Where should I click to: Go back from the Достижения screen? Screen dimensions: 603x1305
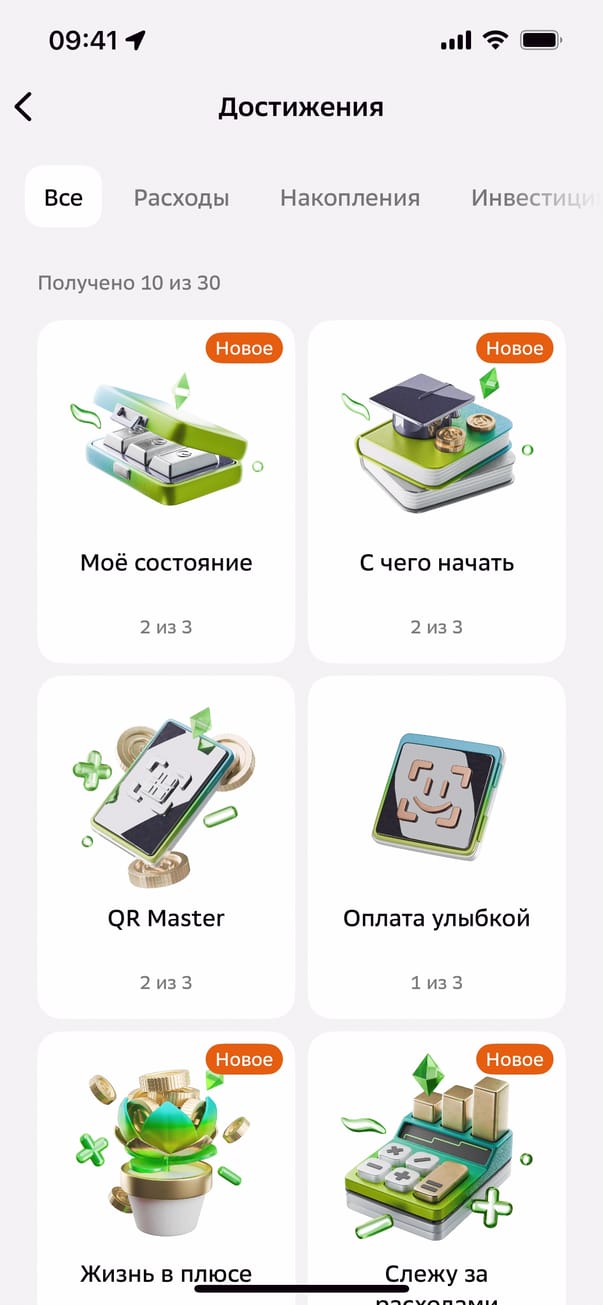[x=24, y=107]
